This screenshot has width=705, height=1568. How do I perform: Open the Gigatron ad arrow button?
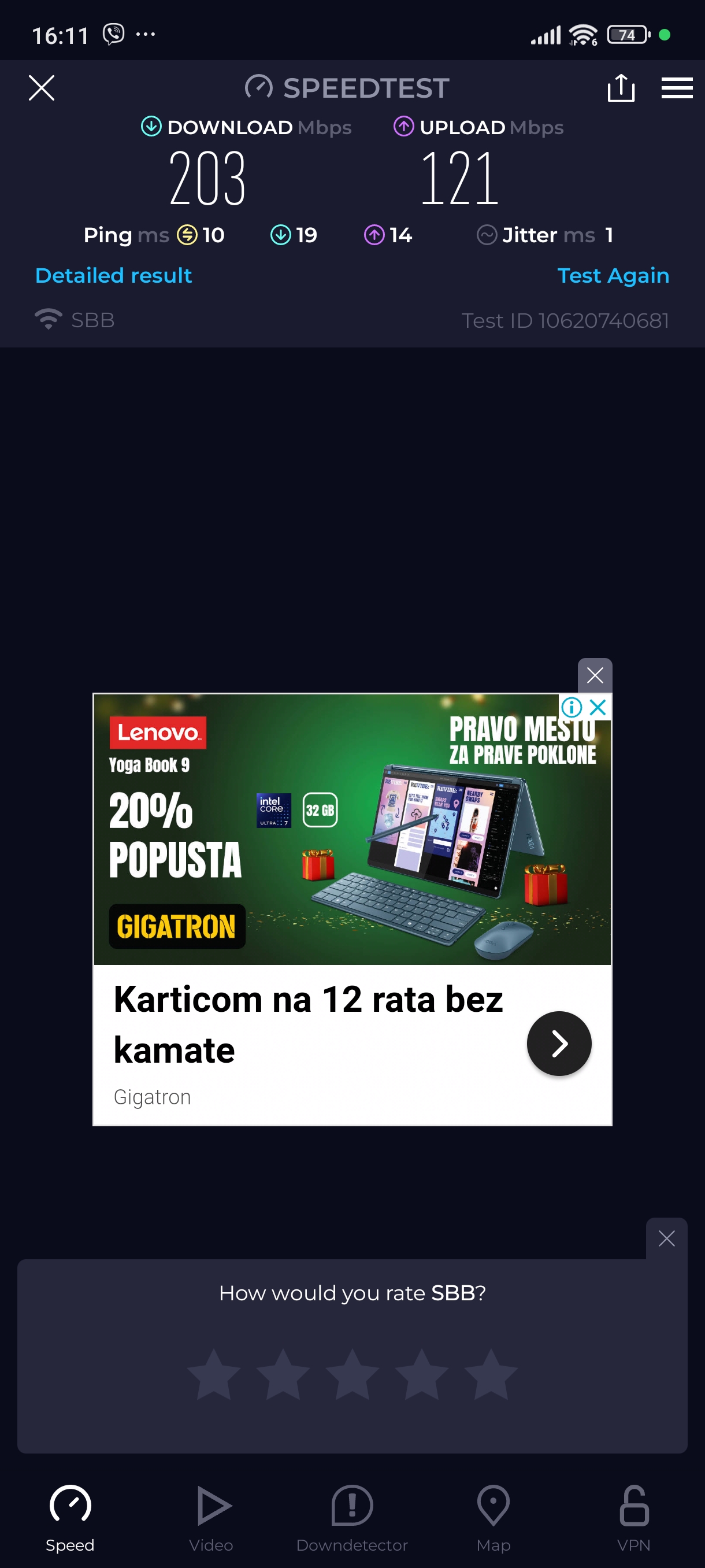558,1043
